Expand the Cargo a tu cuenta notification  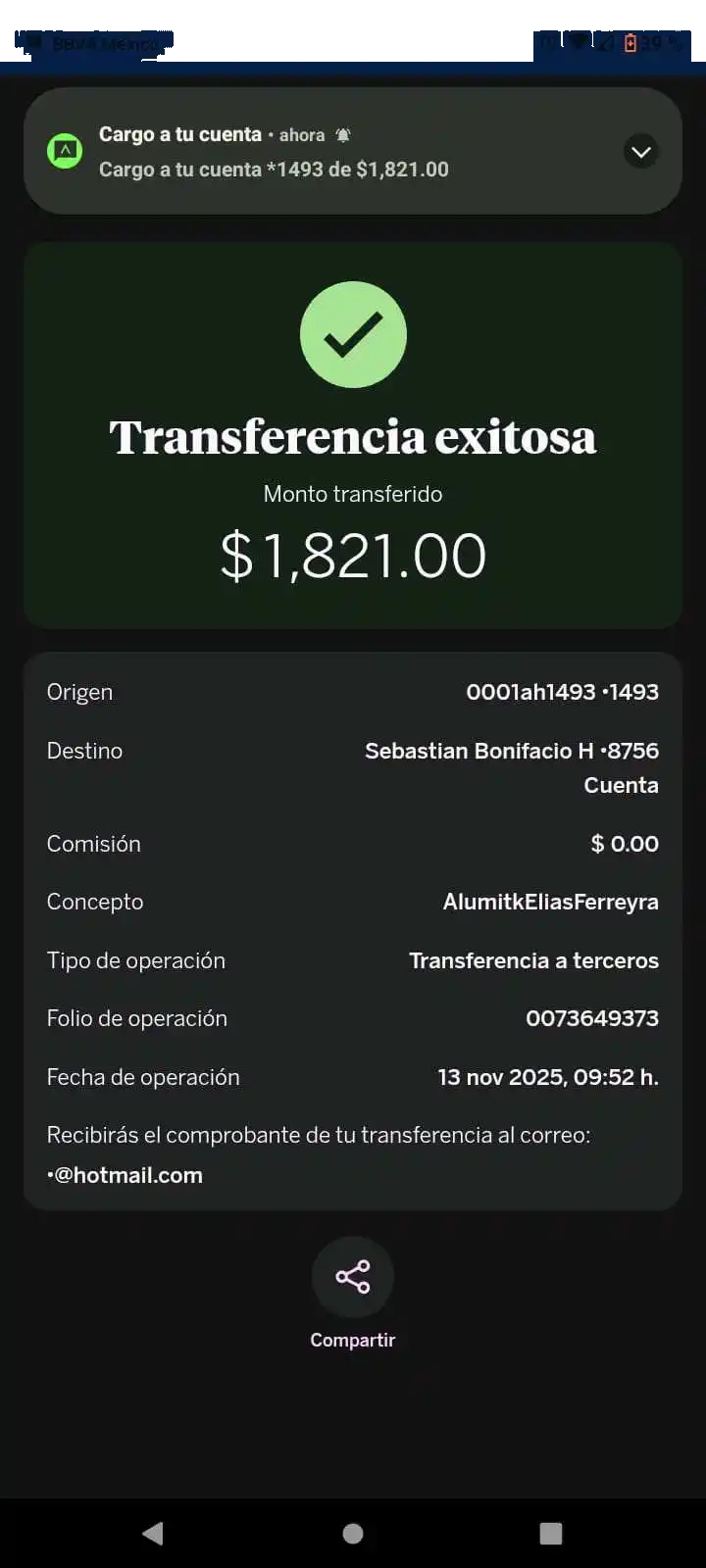point(641,152)
